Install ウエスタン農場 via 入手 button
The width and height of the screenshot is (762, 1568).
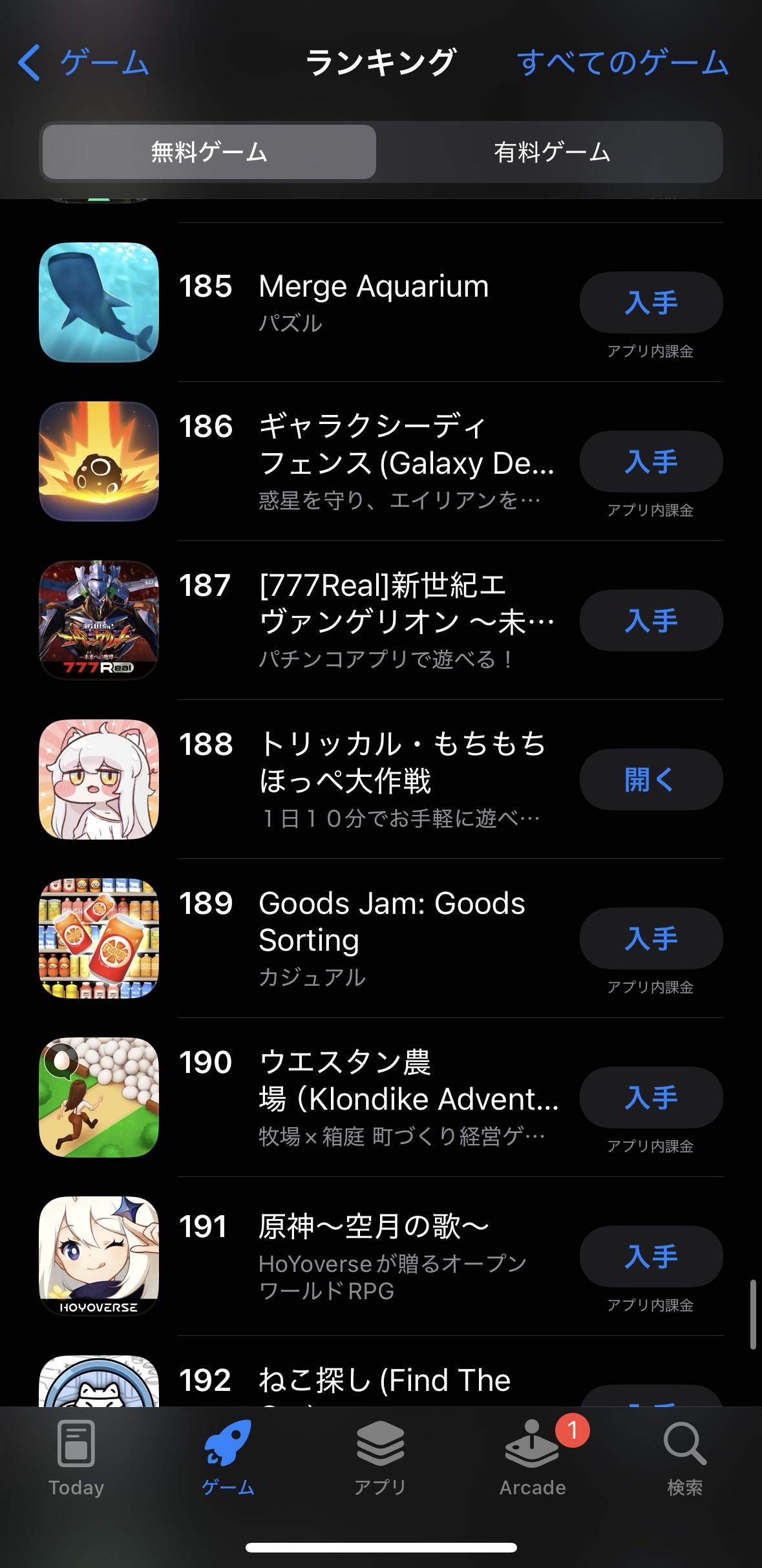tap(650, 1097)
